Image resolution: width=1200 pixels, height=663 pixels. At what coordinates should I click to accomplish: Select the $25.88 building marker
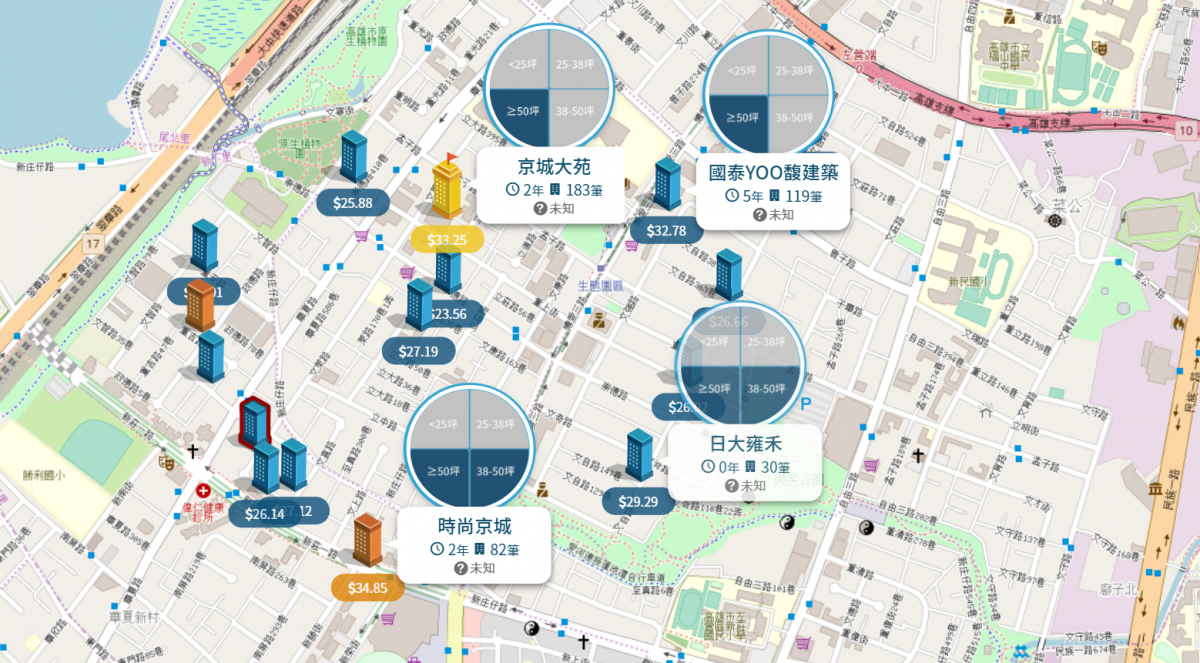click(x=353, y=158)
